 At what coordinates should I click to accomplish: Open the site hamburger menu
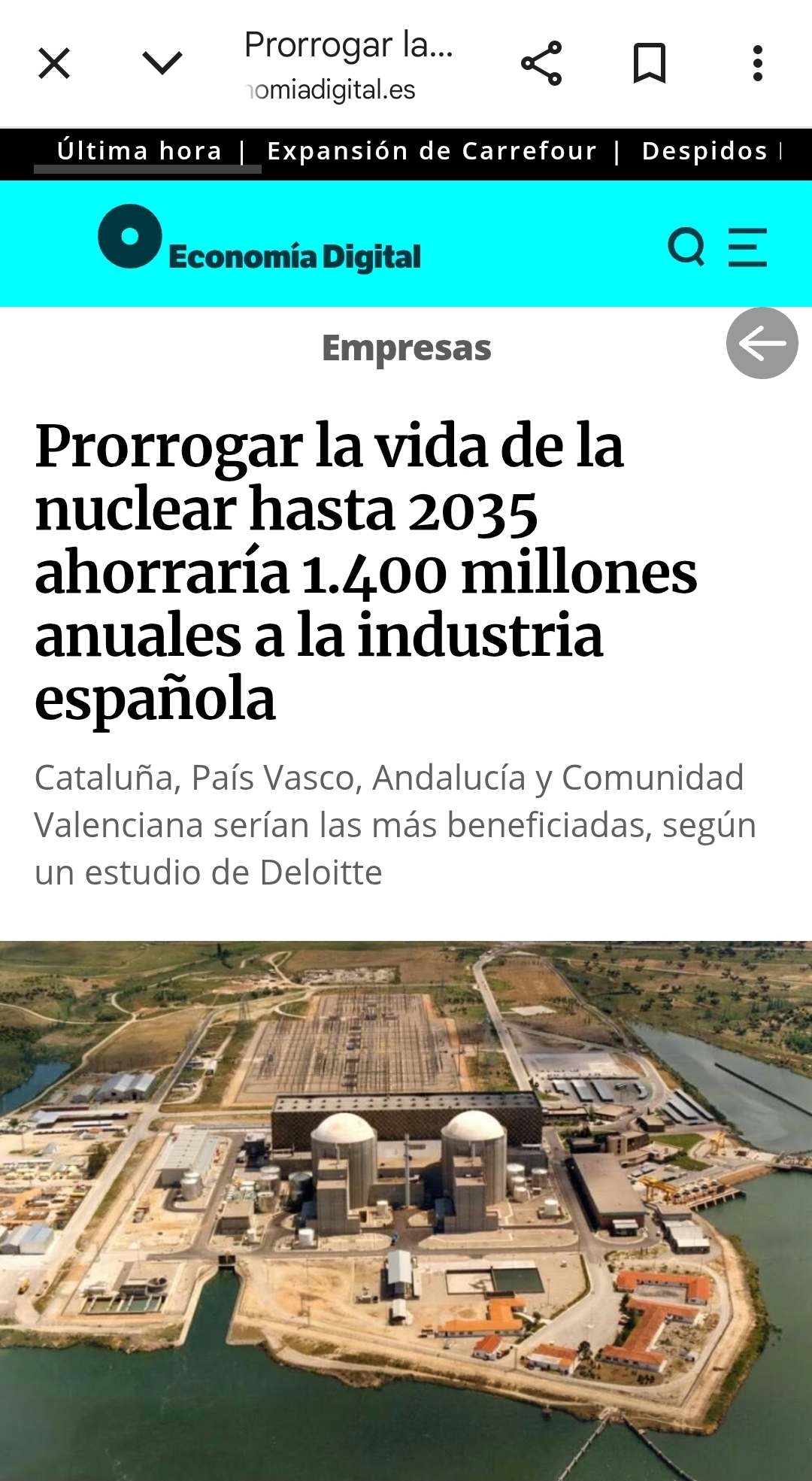point(747,247)
